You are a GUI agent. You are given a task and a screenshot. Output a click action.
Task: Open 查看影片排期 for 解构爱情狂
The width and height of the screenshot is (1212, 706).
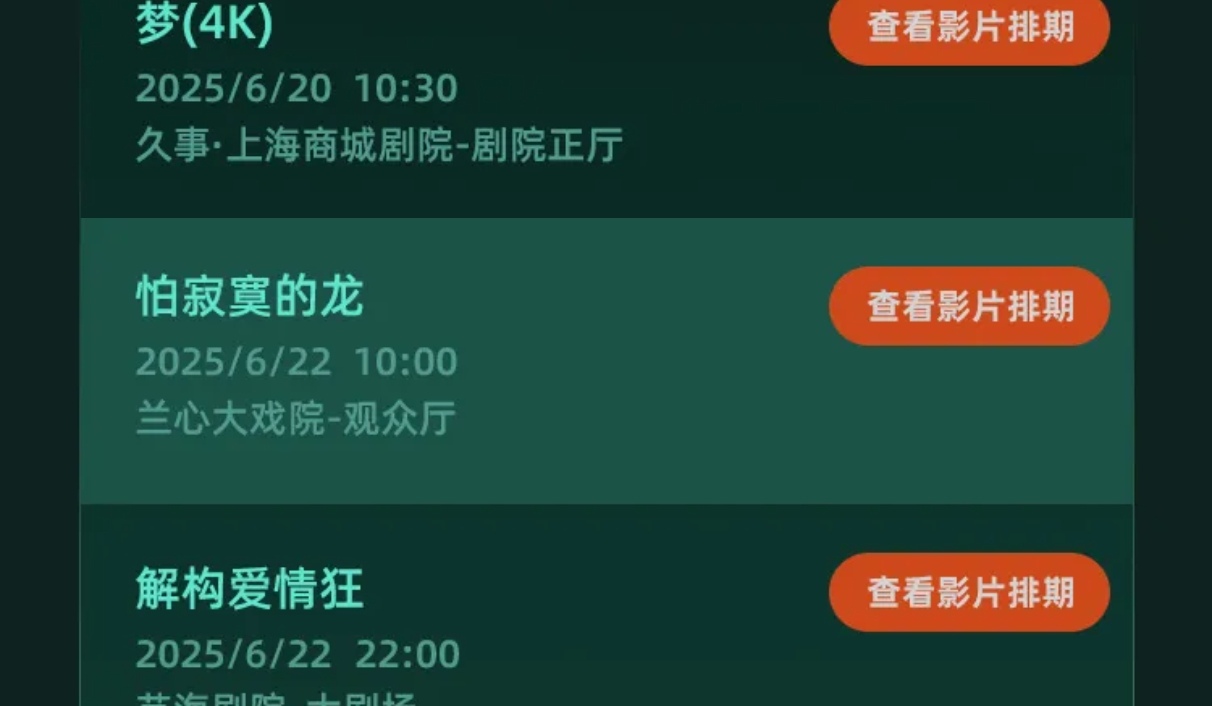969,592
